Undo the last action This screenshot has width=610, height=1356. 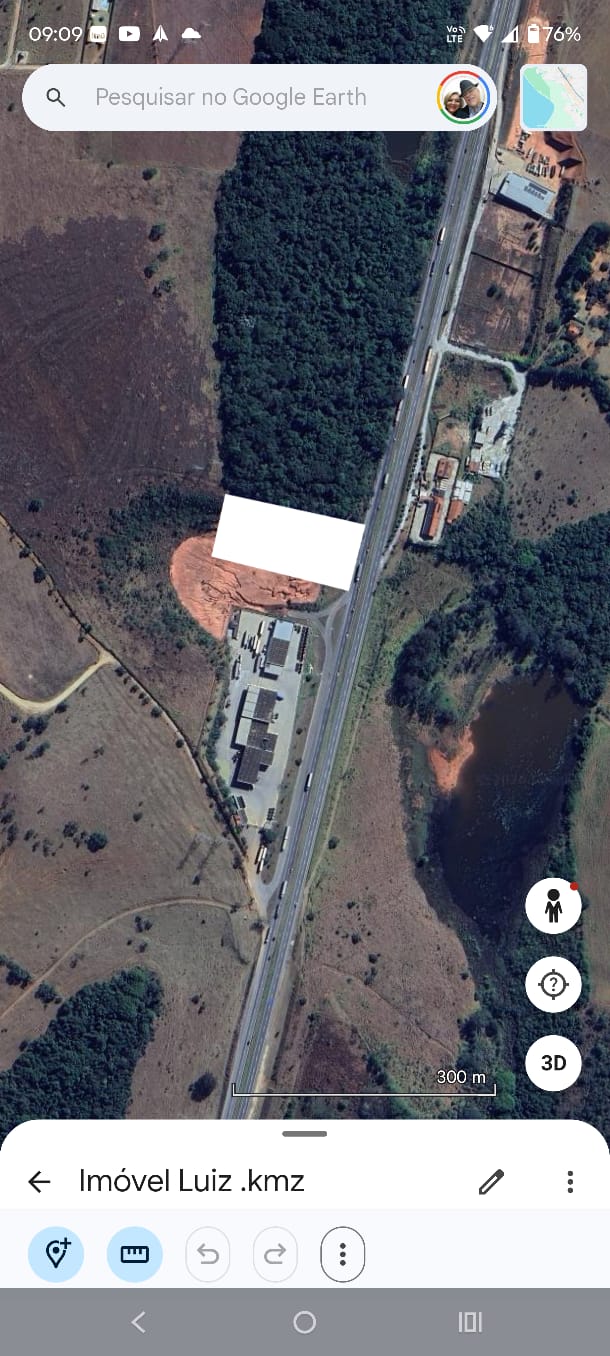(x=208, y=1254)
